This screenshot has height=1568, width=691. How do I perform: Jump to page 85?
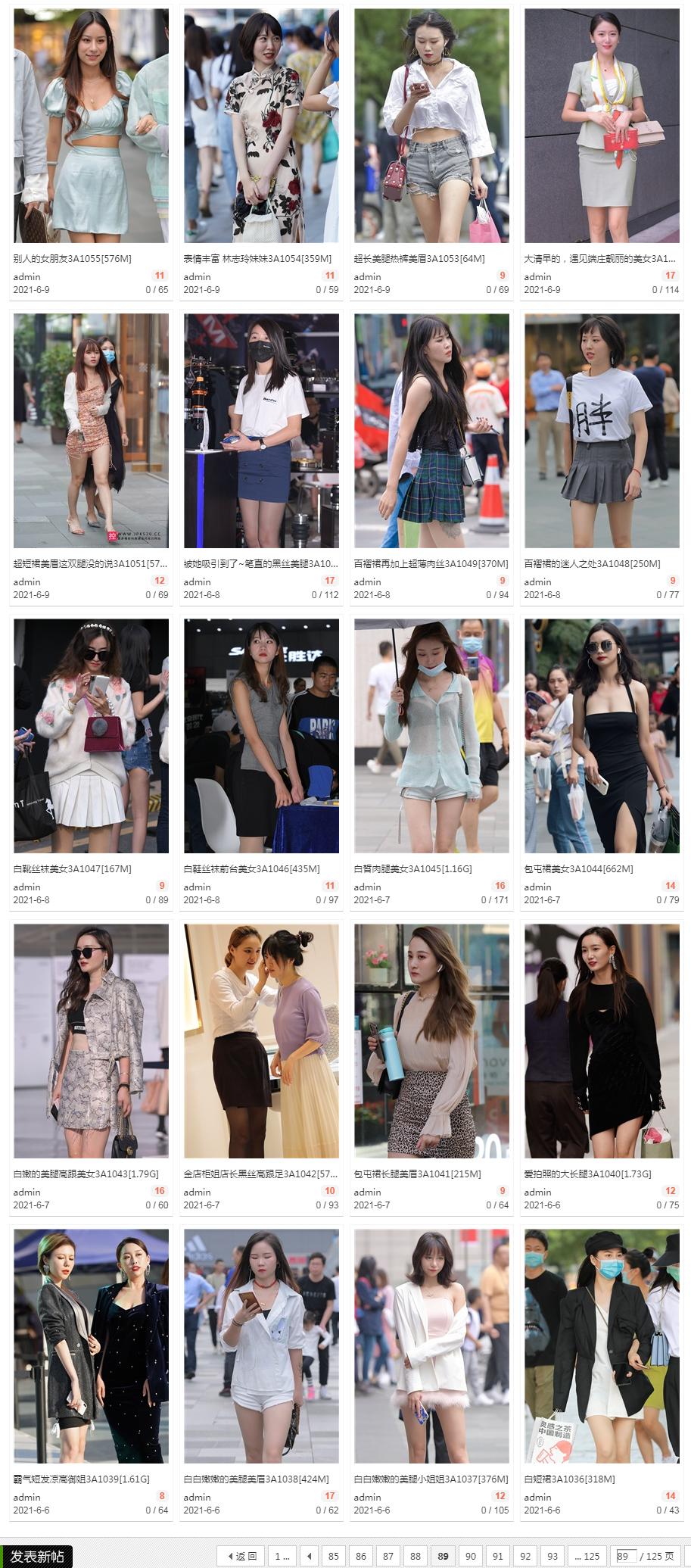coord(333,1556)
